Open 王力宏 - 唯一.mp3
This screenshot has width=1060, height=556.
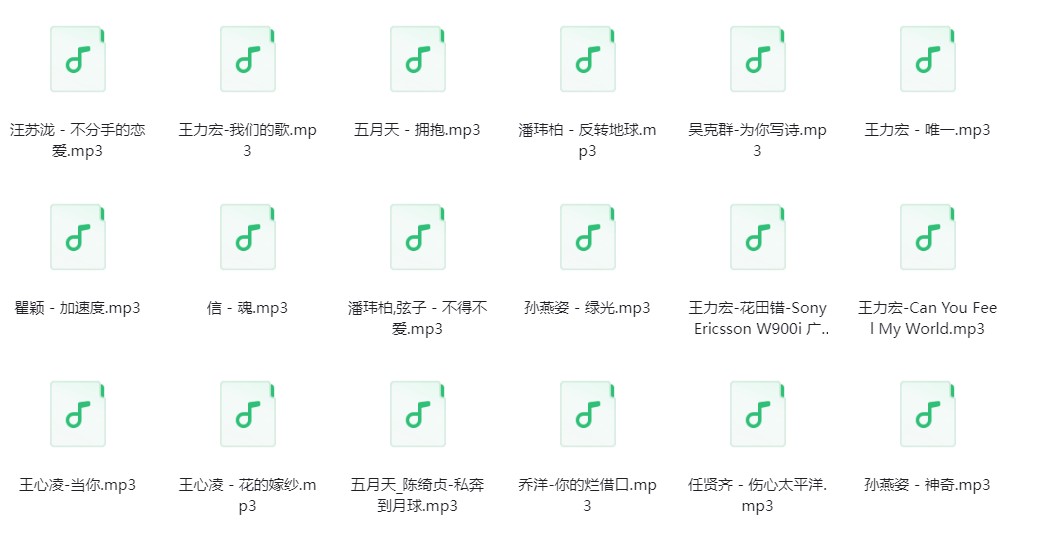click(928, 60)
